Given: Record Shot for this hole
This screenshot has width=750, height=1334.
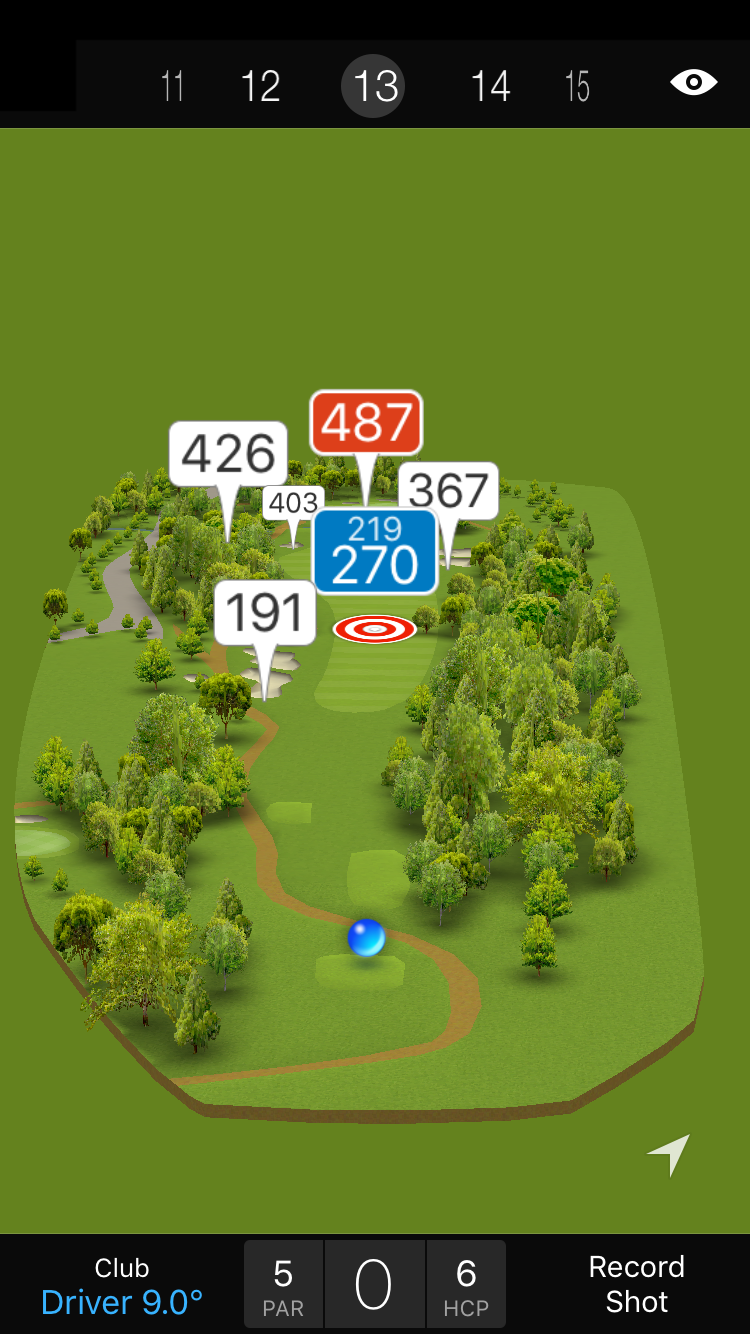Looking at the screenshot, I should pyautogui.click(x=636, y=1284).
